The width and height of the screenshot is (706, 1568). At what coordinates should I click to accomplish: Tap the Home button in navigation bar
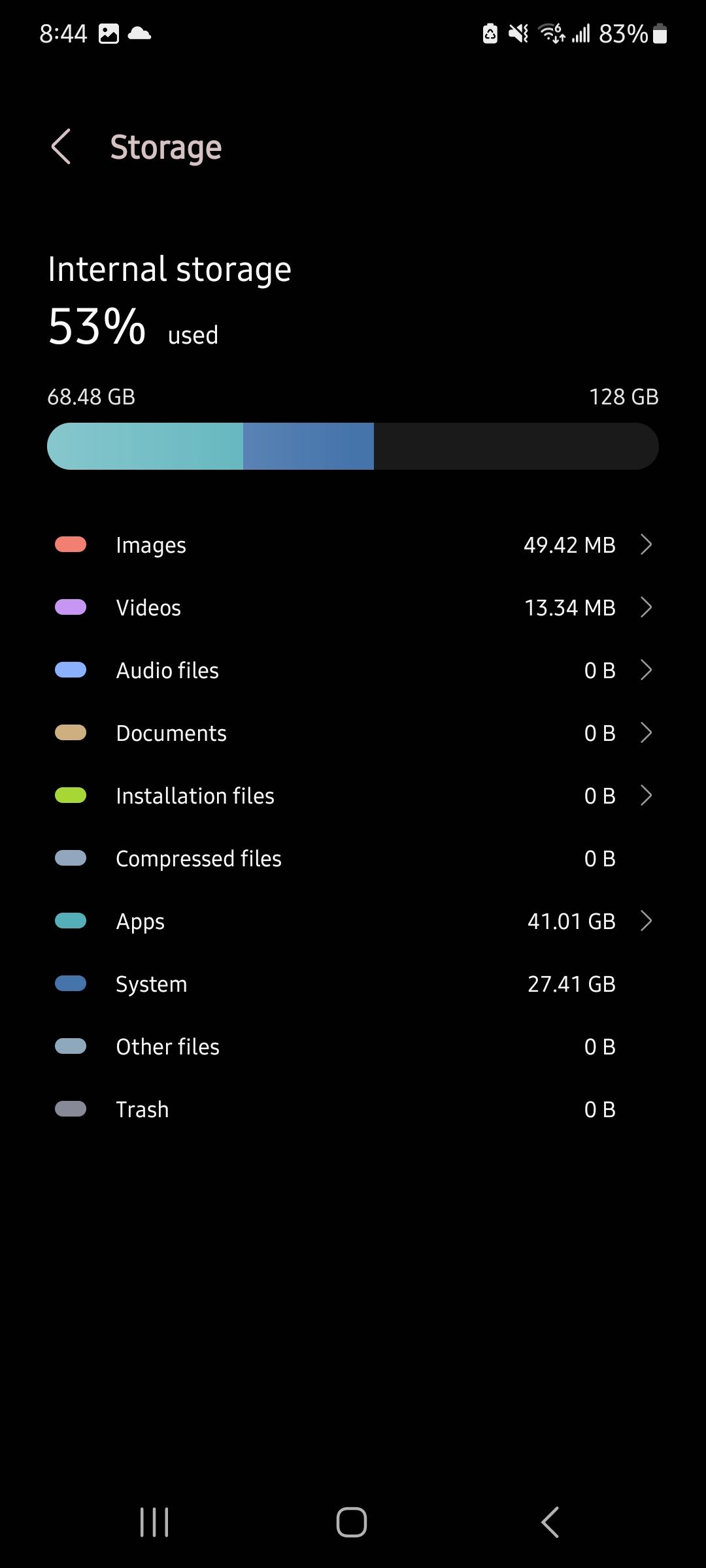pyautogui.click(x=353, y=1522)
